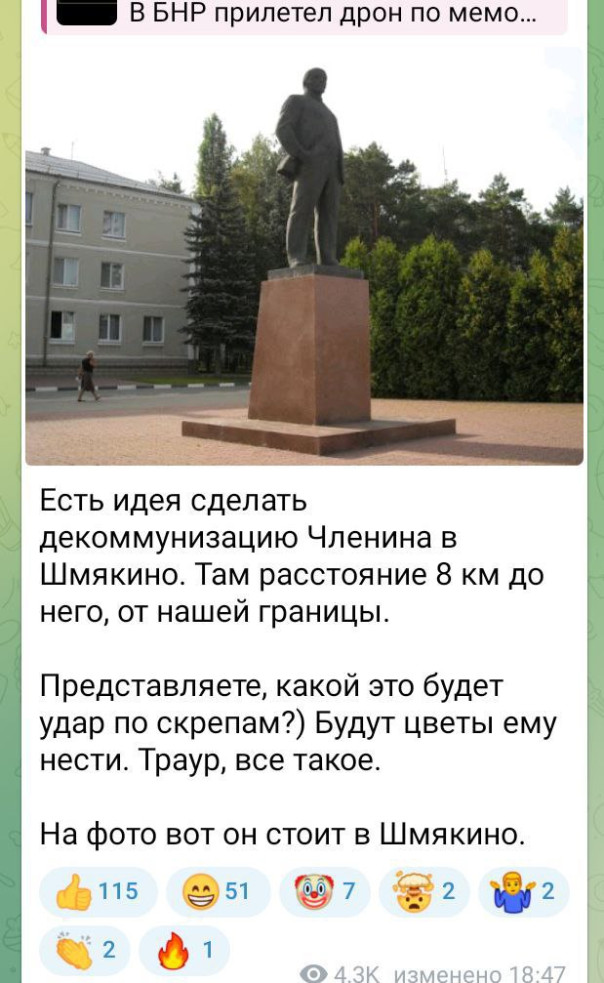React with the clown emoji showing 7
604x983 pixels.
click(x=324, y=892)
